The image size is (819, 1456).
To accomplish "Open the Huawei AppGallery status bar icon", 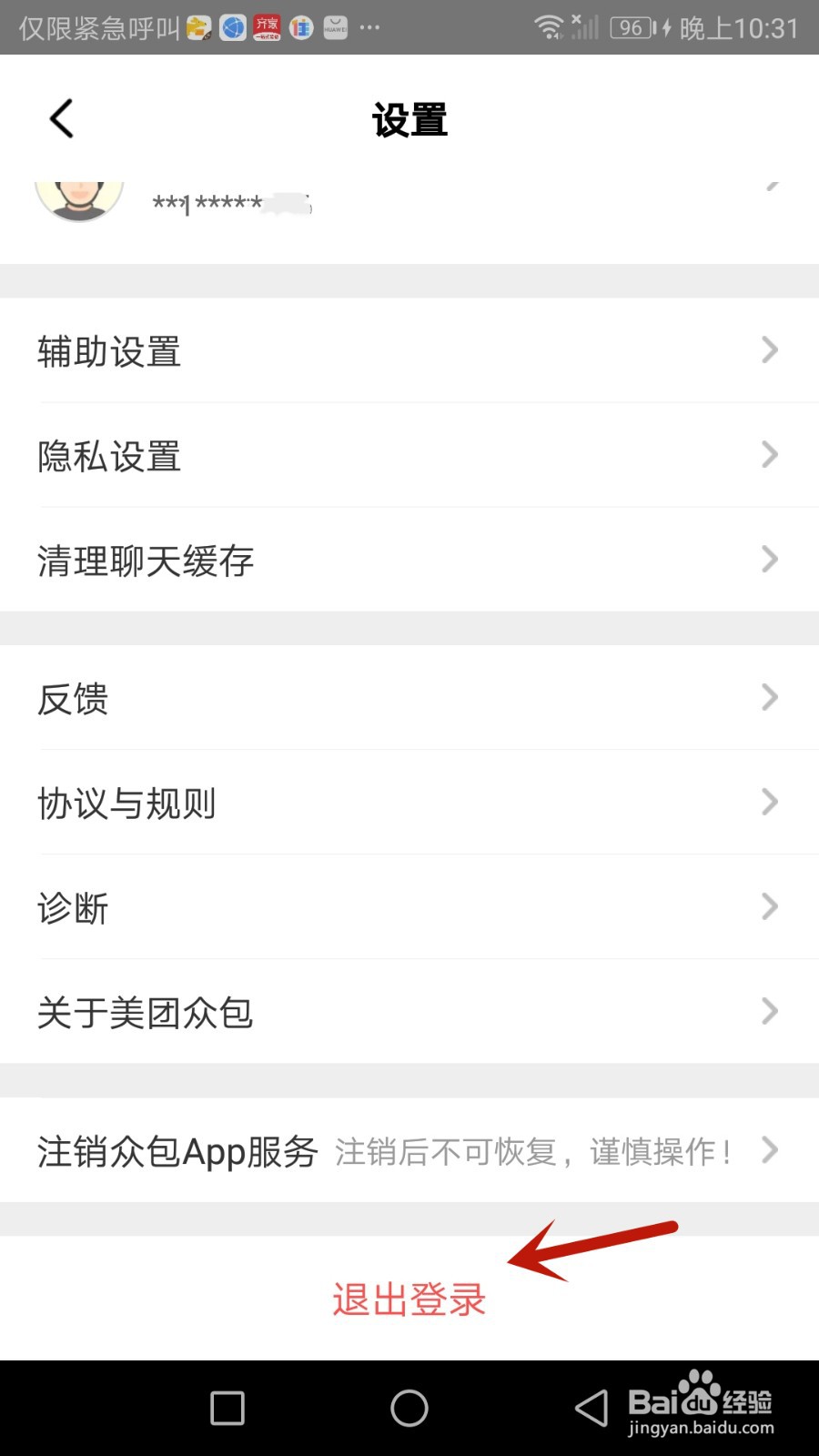I will [334, 27].
